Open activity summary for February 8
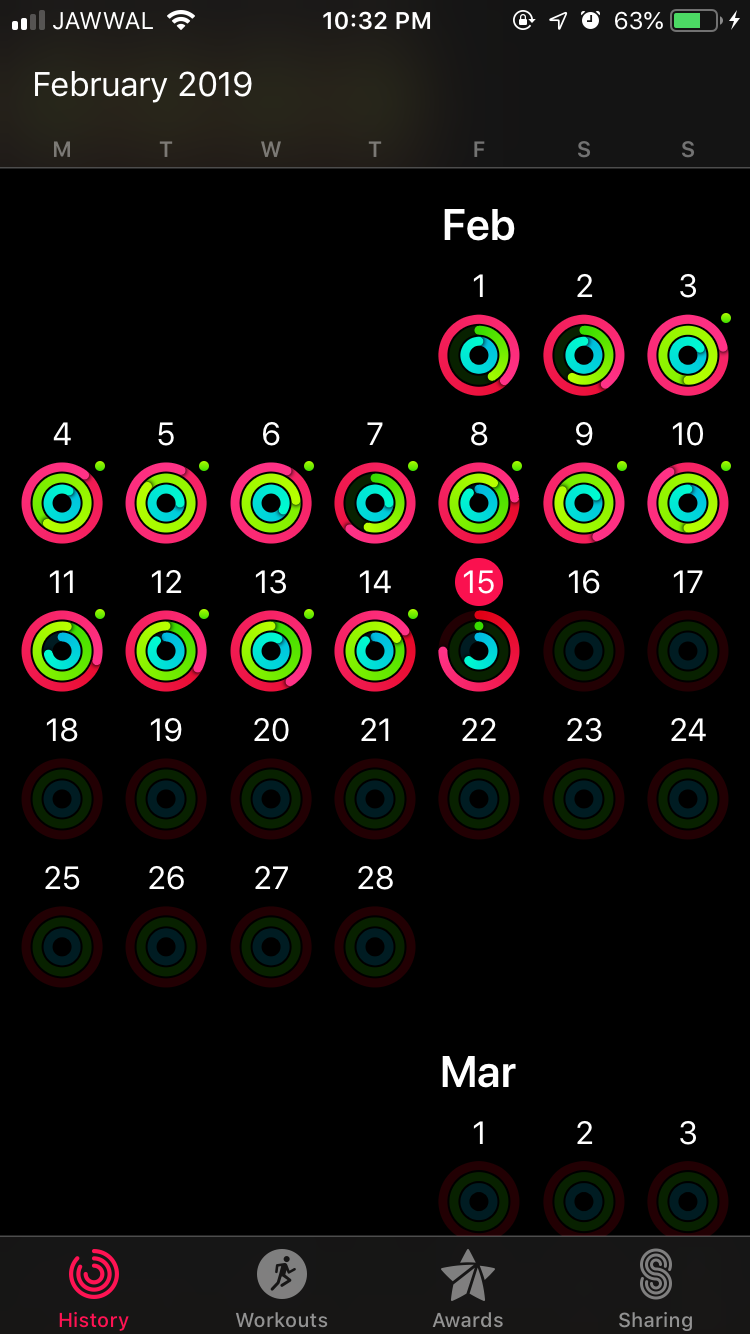750x1334 pixels. point(479,503)
